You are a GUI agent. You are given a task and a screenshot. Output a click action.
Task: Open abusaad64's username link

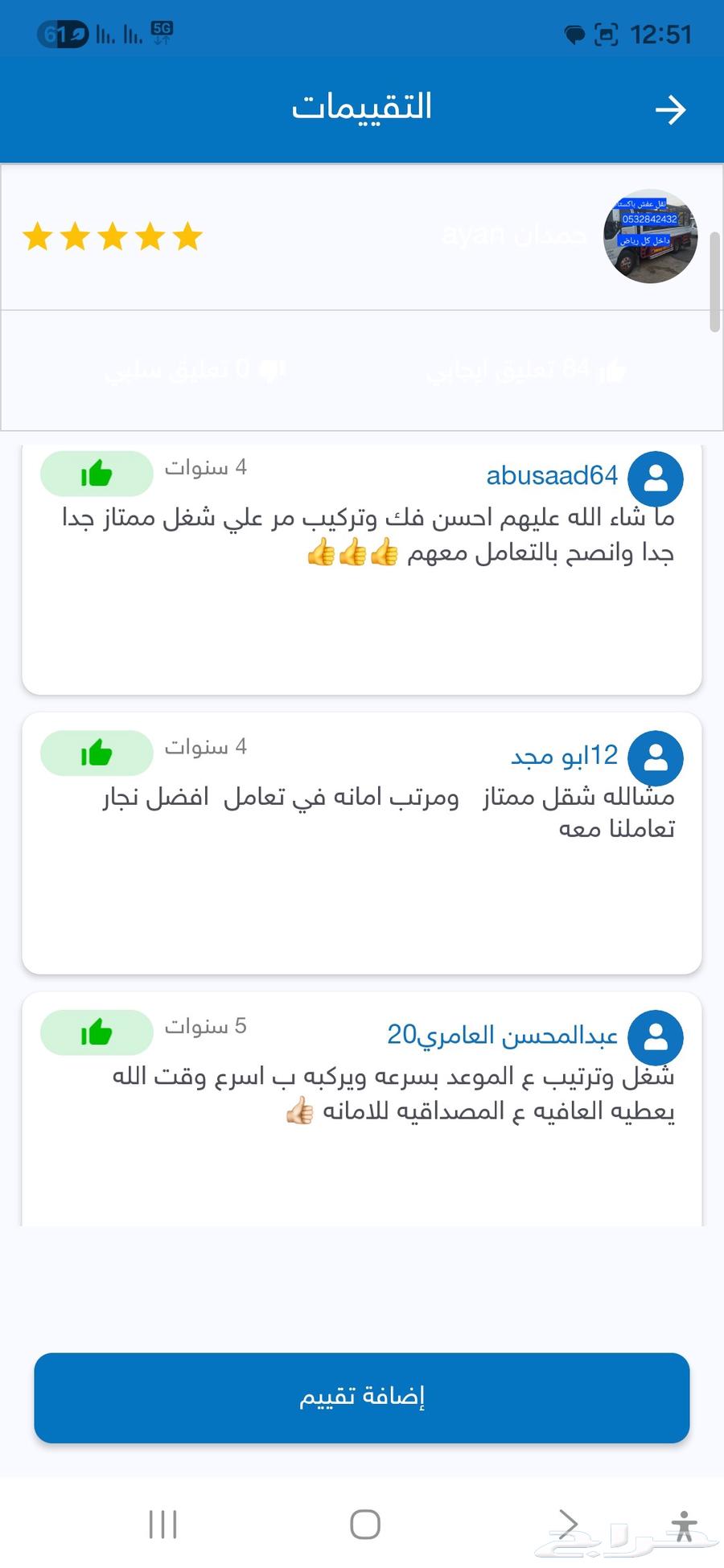coord(553,475)
